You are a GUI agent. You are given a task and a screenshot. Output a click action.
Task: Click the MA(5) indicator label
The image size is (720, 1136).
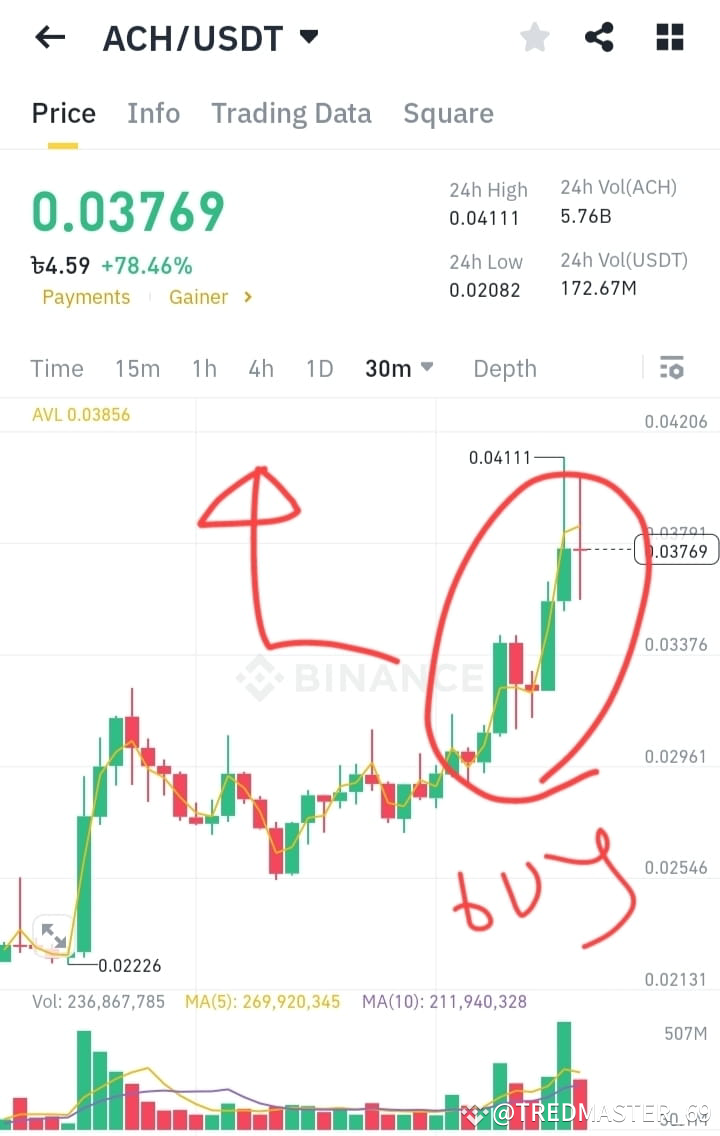click(262, 1001)
